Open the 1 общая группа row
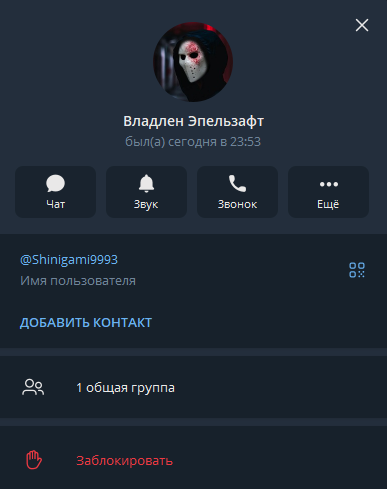 pos(193,387)
